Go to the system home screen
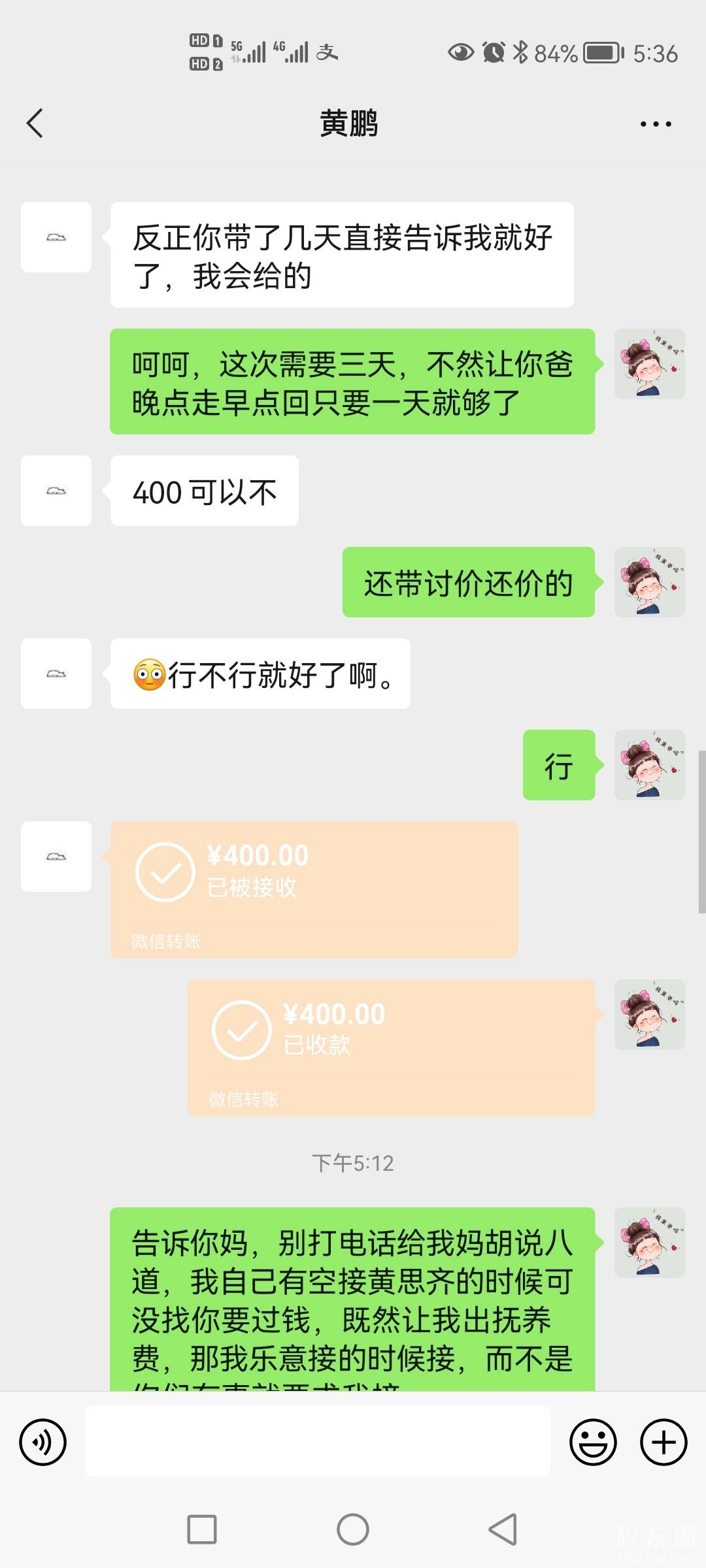This screenshot has width=706, height=1568. 353,1529
